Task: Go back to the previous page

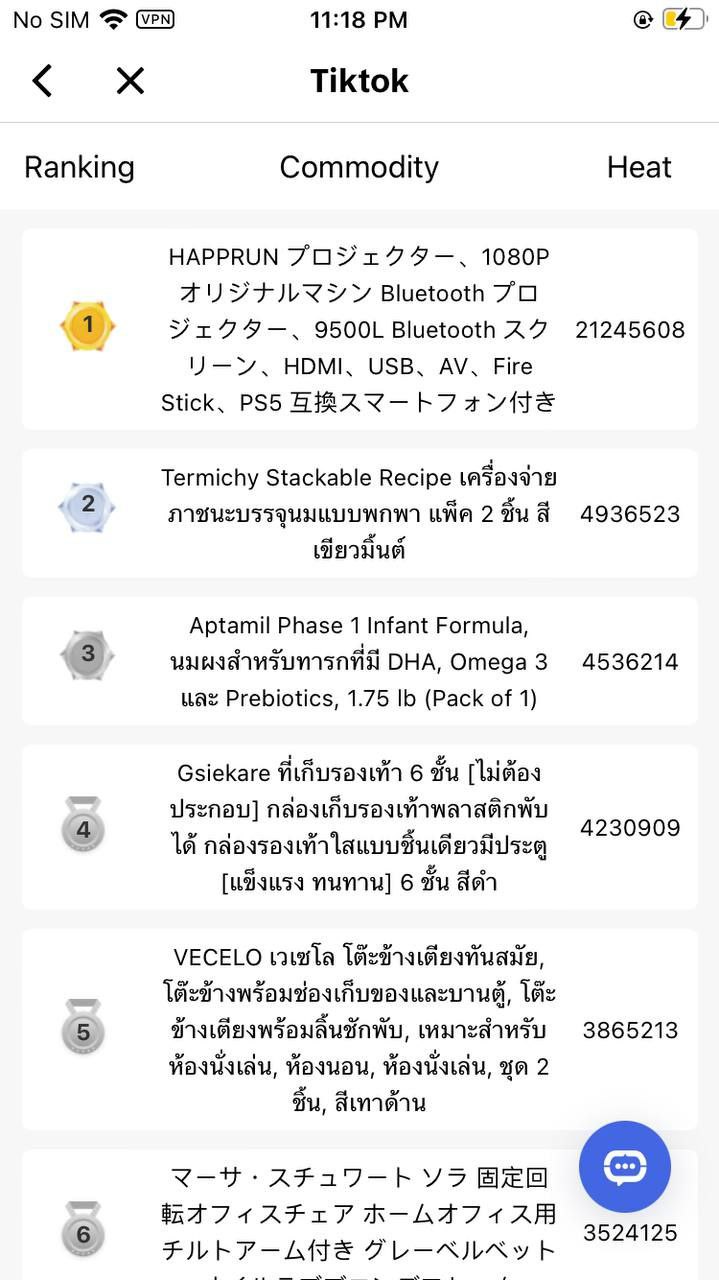Action: point(42,81)
